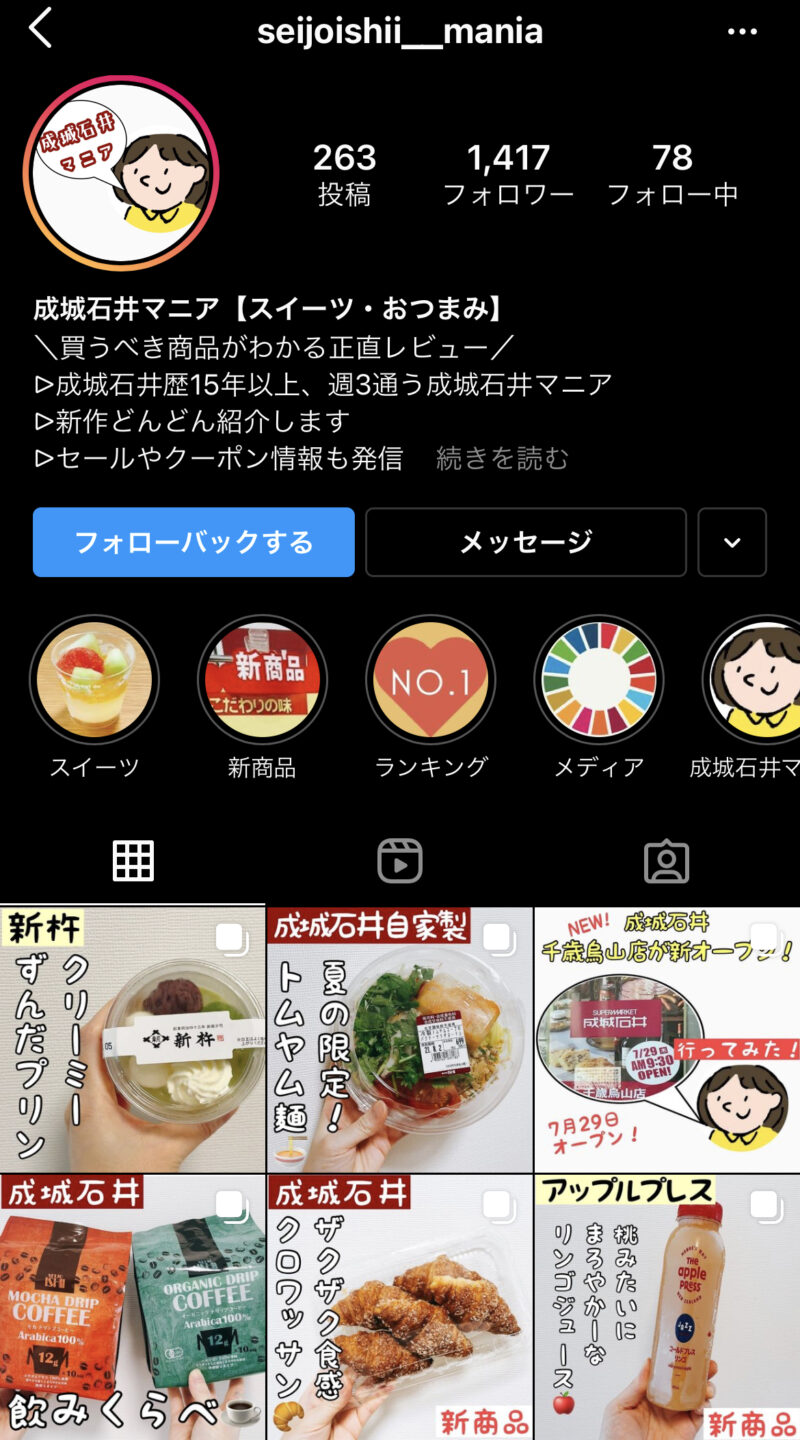Viewport: 800px width, 1440px height.
Task: Open the ずんだプリン post
Action: 132,1039
